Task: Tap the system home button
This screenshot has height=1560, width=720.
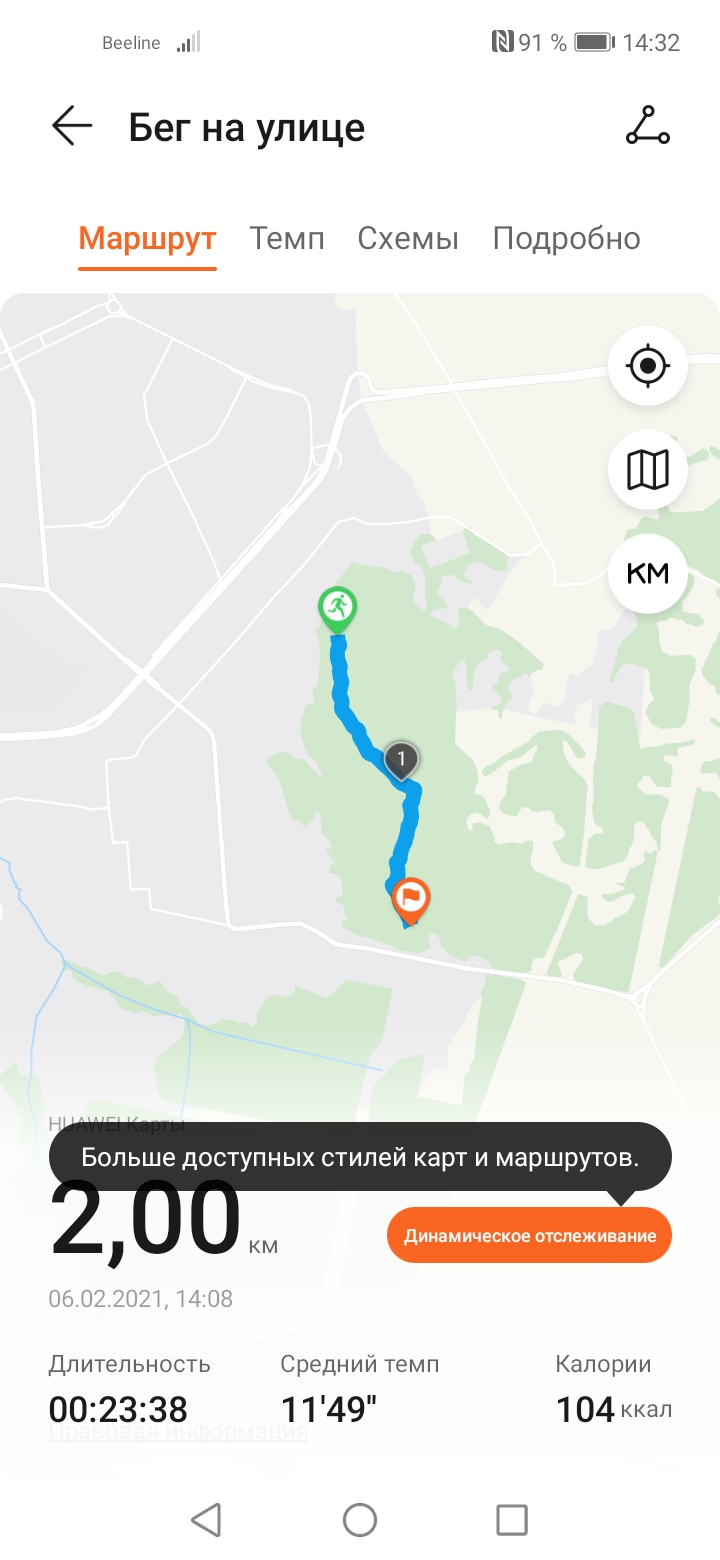Action: (360, 1520)
